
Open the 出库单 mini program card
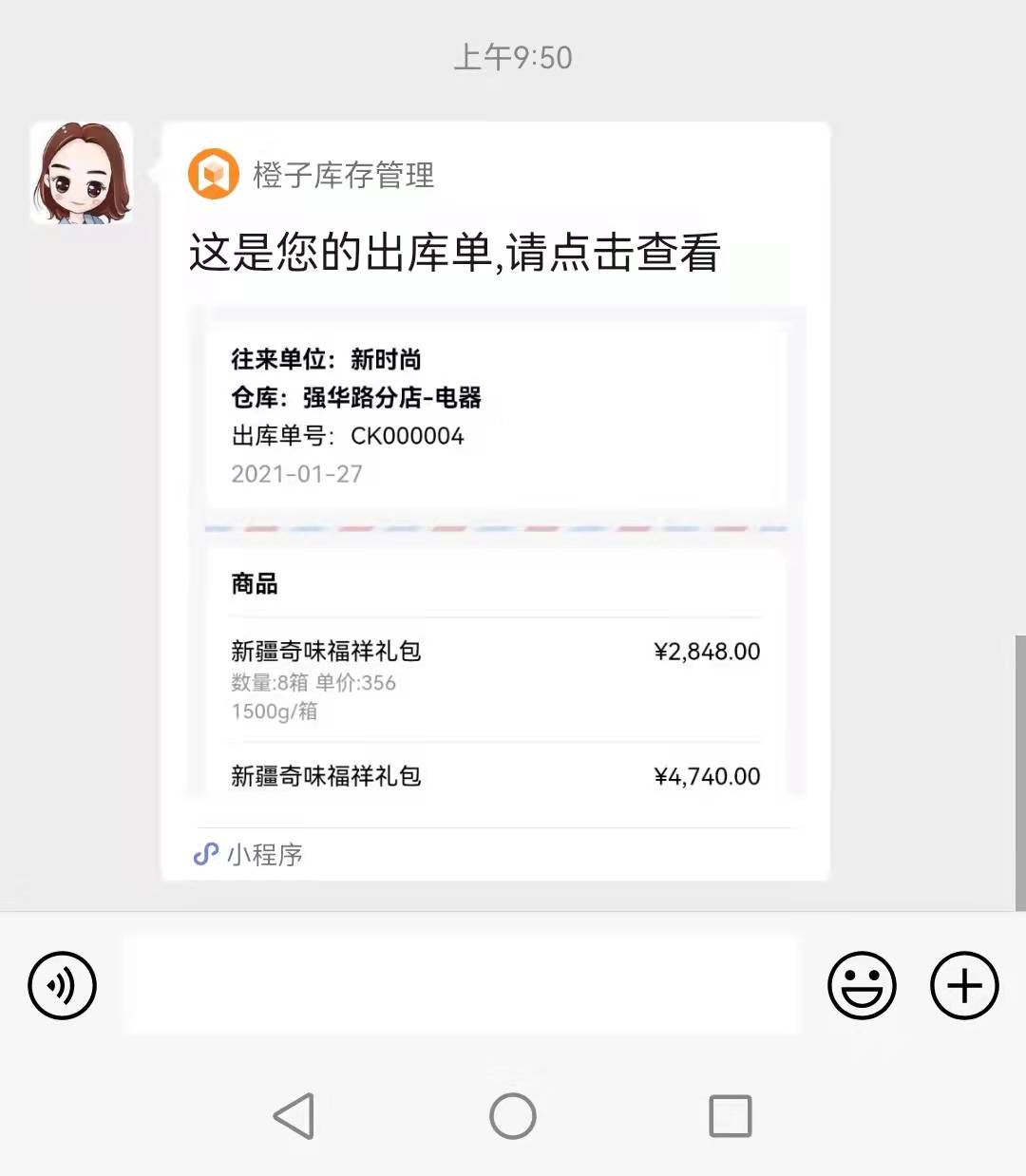496,551
